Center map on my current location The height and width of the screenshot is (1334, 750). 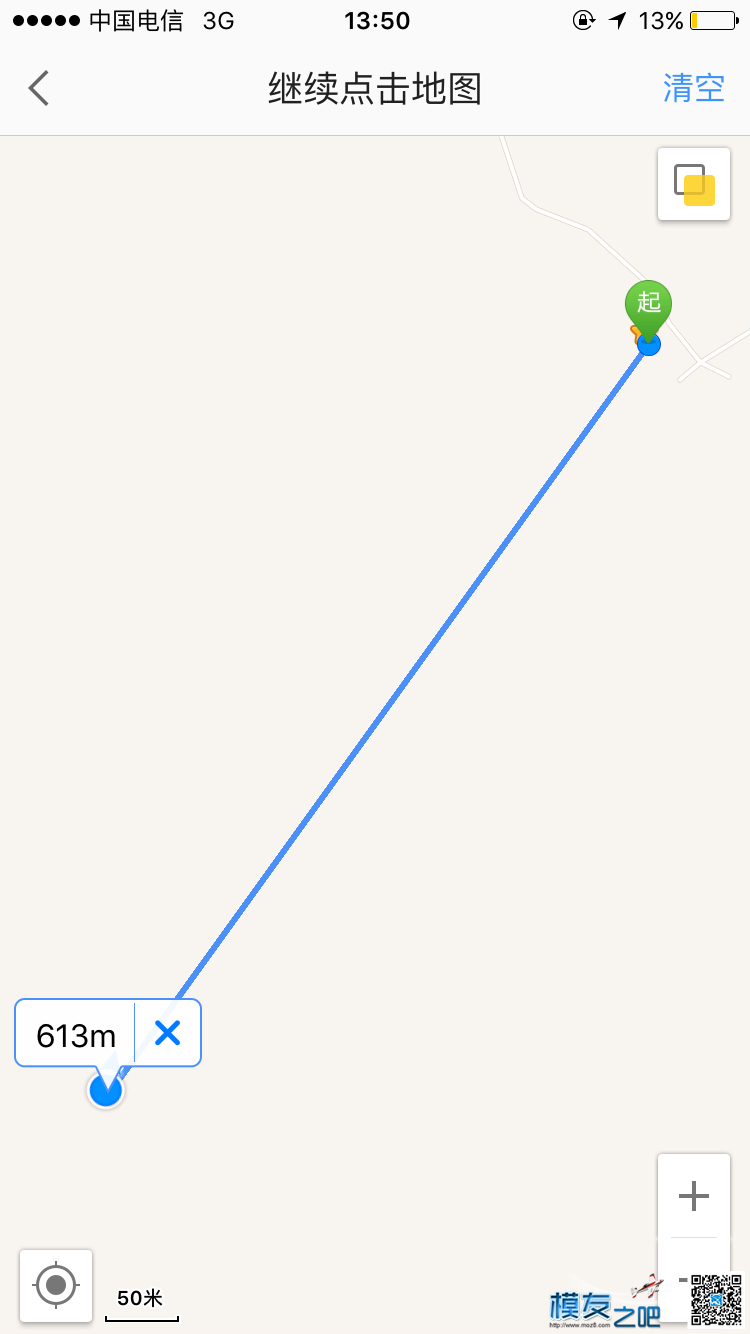pos(56,1285)
